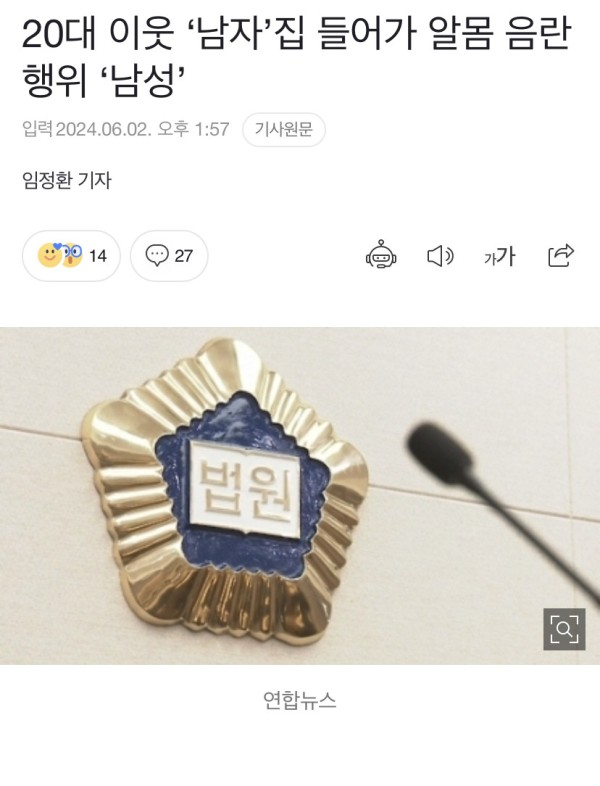The width and height of the screenshot is (600, 786).
Task: Share this article
Action: 561,256
